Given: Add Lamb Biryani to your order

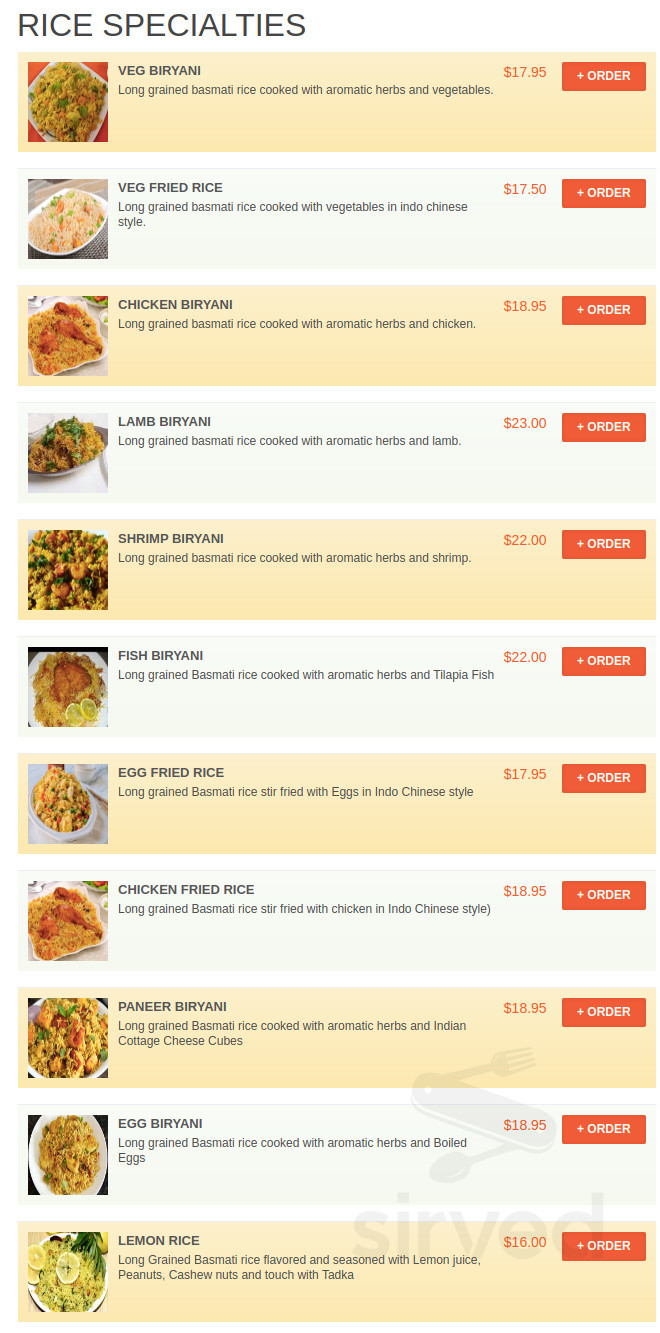Looking at the screenshot, I should [x=603, y=427].
